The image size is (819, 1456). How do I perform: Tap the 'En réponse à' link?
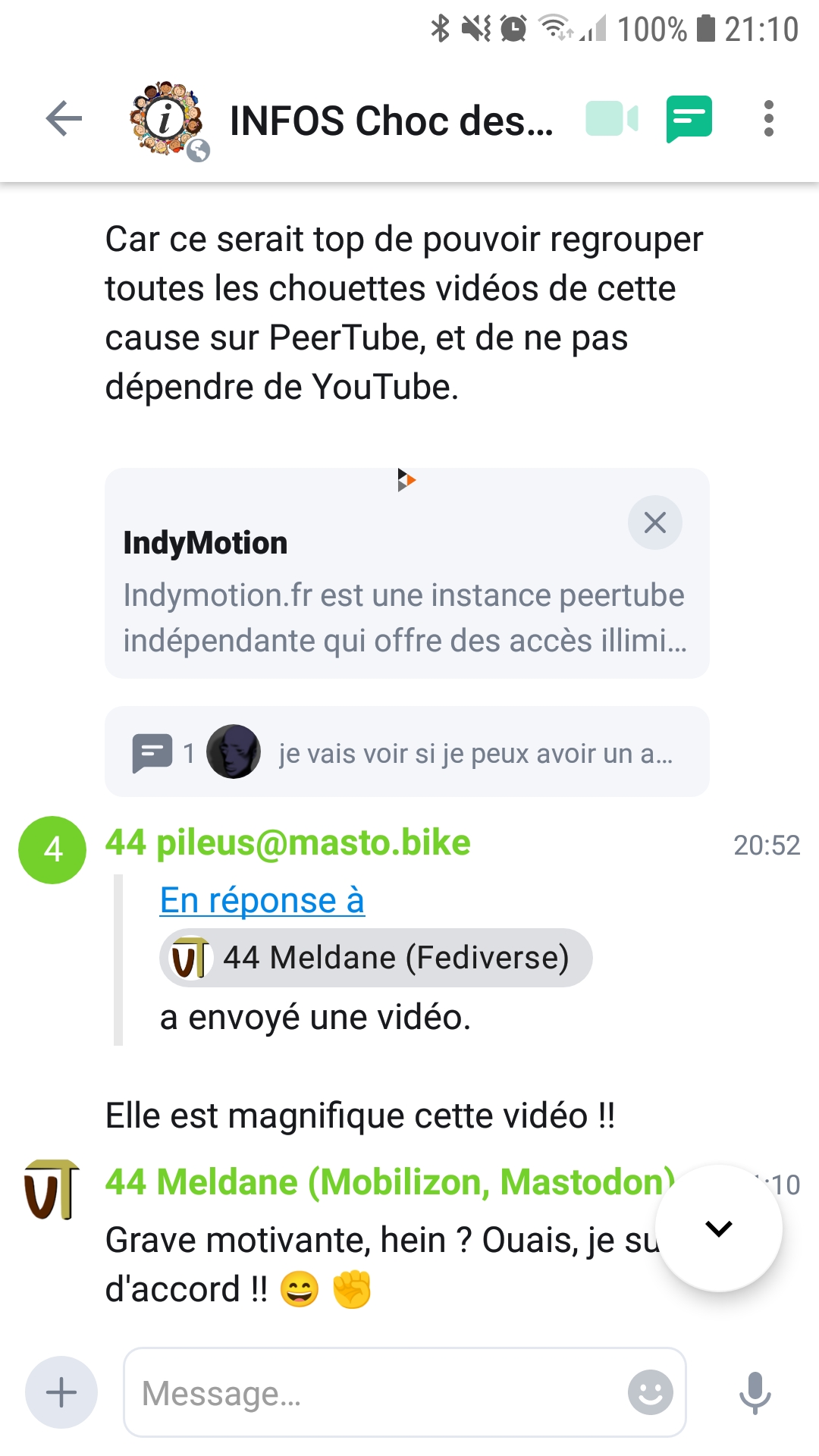coord(262,900)
